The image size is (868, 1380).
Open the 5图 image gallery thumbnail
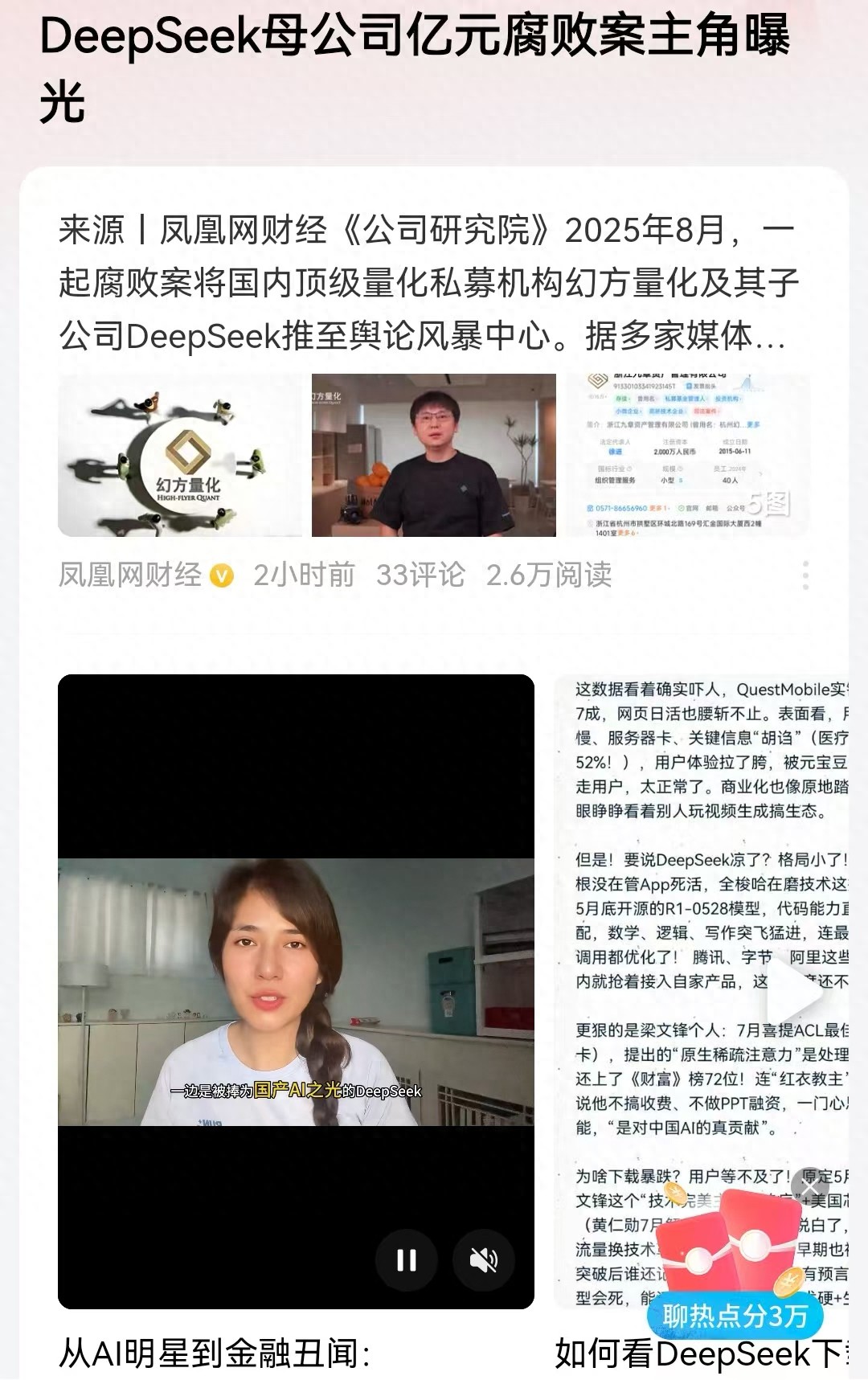(688, 455)
